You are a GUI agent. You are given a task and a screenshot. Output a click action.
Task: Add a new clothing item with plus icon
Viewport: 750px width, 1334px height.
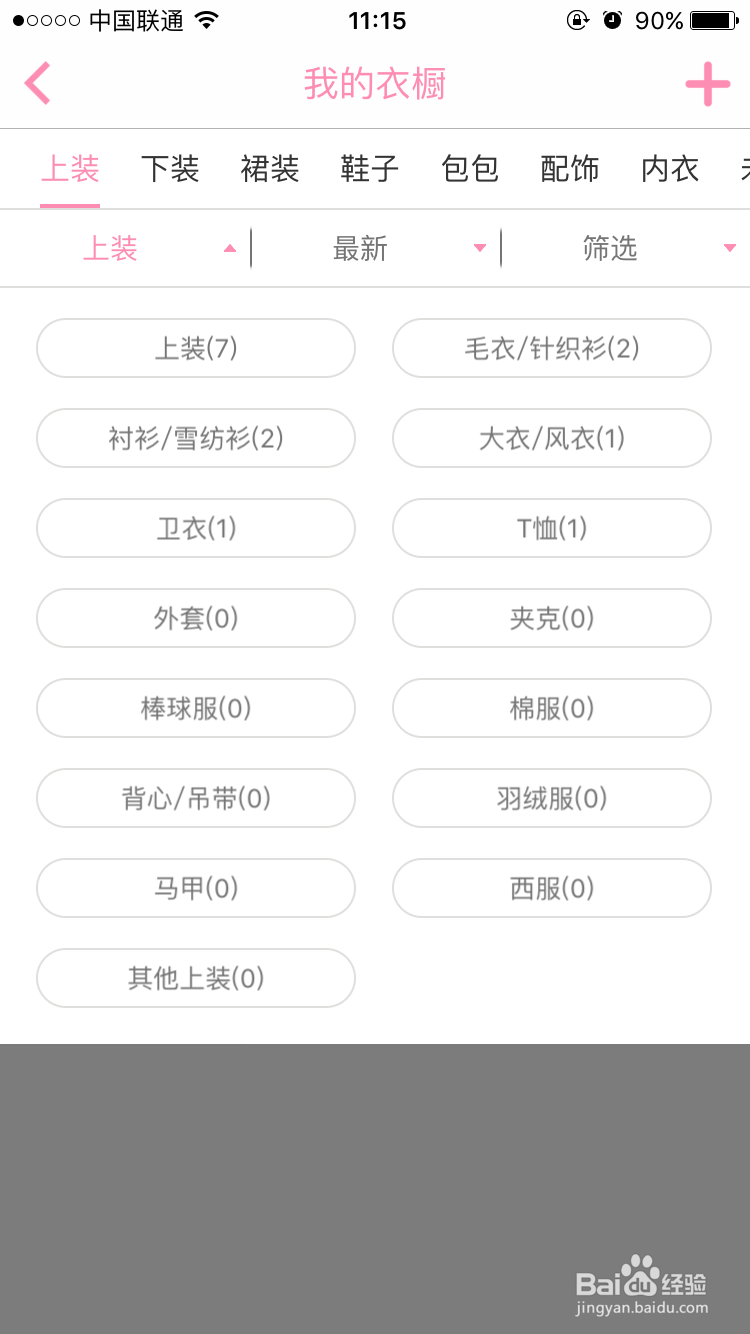click(707, 84)
